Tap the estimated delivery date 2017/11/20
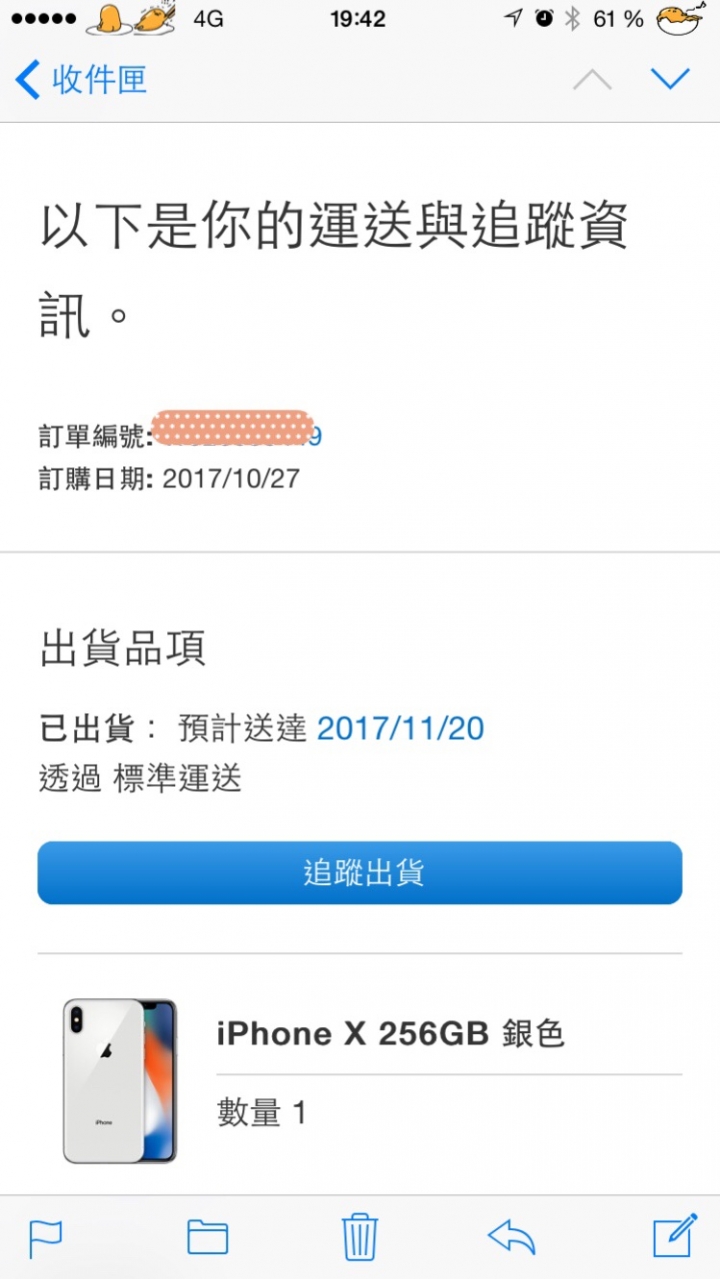This screenshot has width=720, height=1279. pos(400,728)
